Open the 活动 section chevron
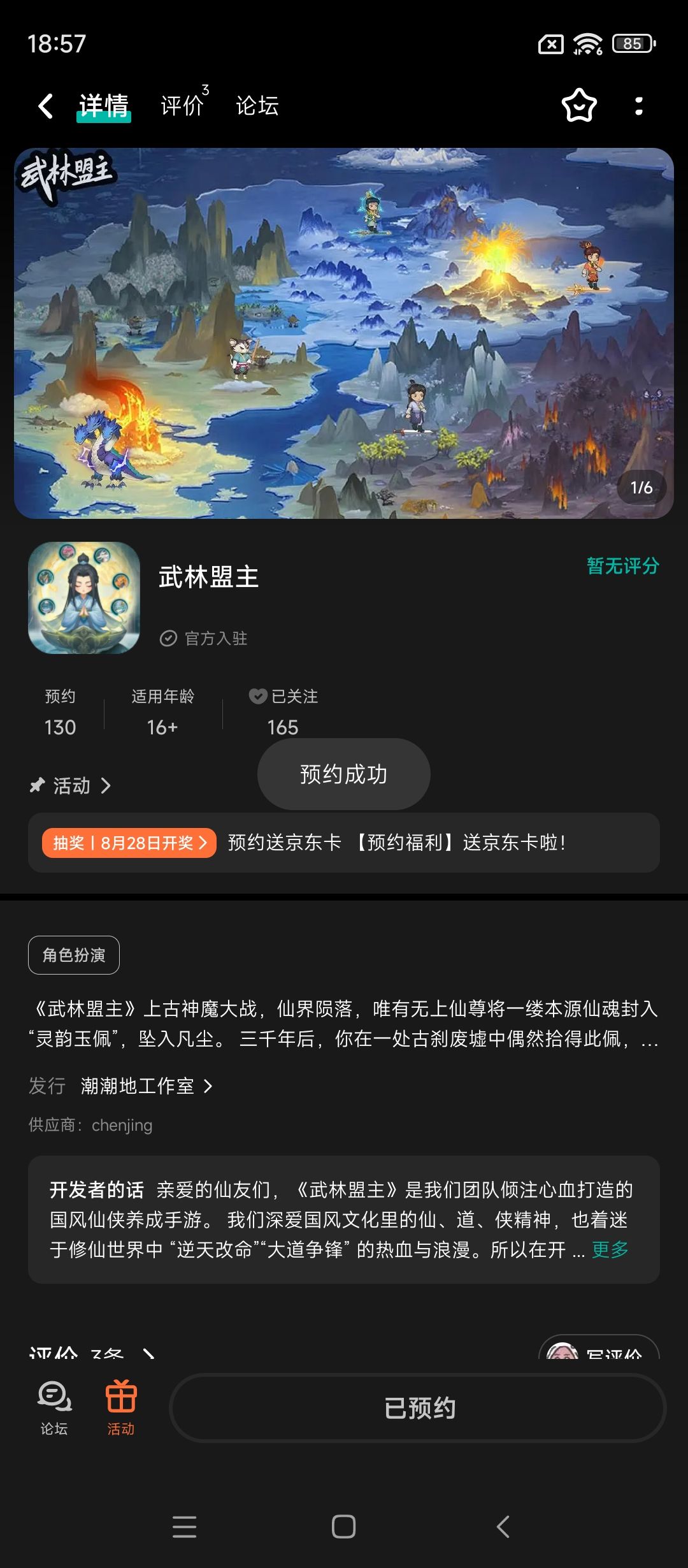 (106, 786)
